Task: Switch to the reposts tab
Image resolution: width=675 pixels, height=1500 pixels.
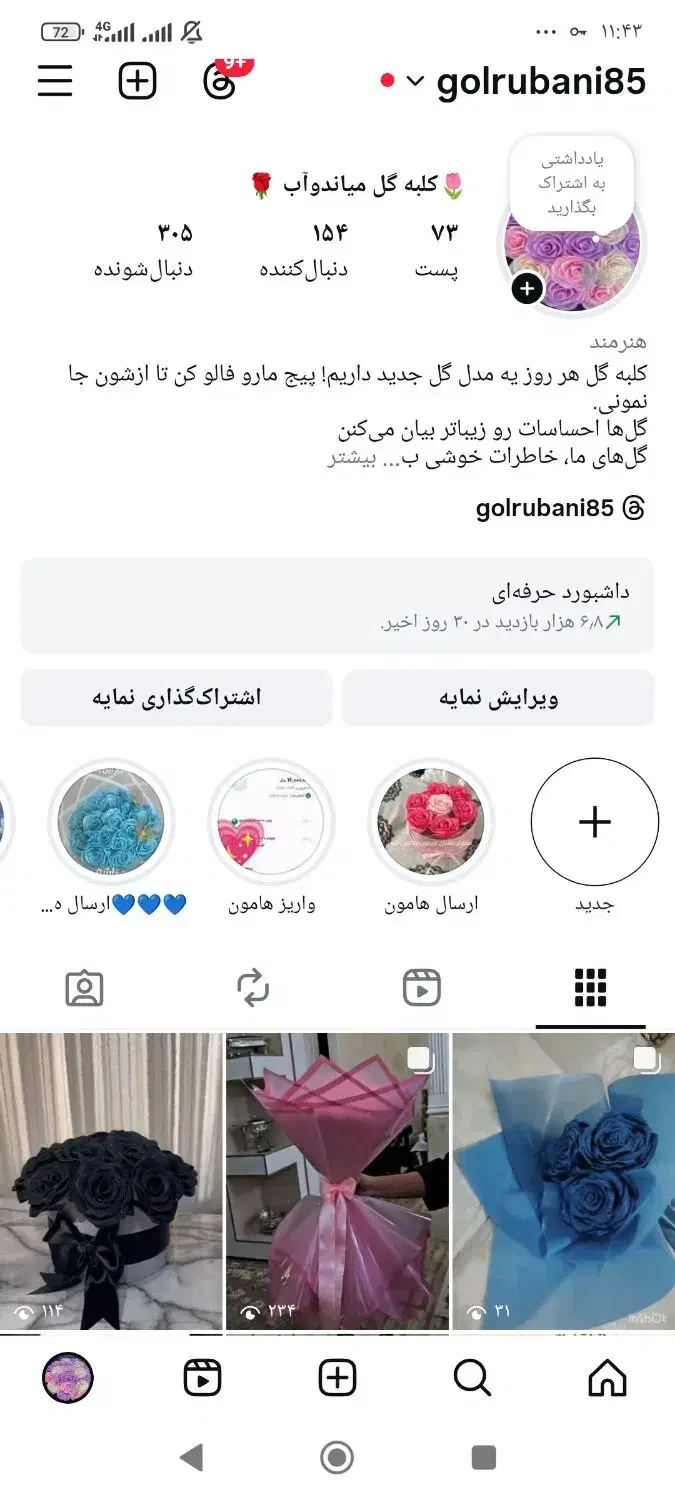Action: [253, 988]
